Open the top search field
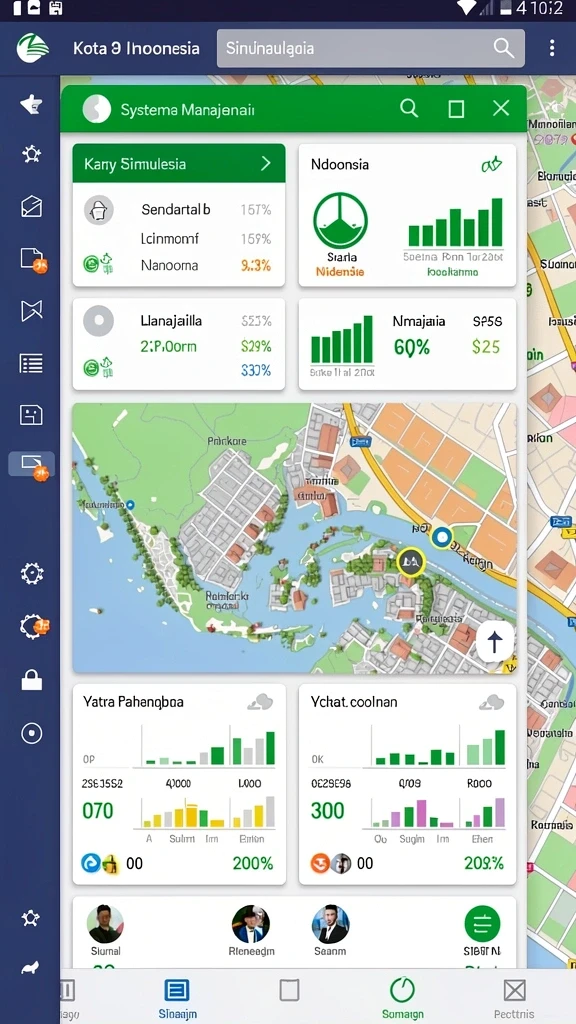The width and height of the screenshot is (576, 1024). [370, 48]
